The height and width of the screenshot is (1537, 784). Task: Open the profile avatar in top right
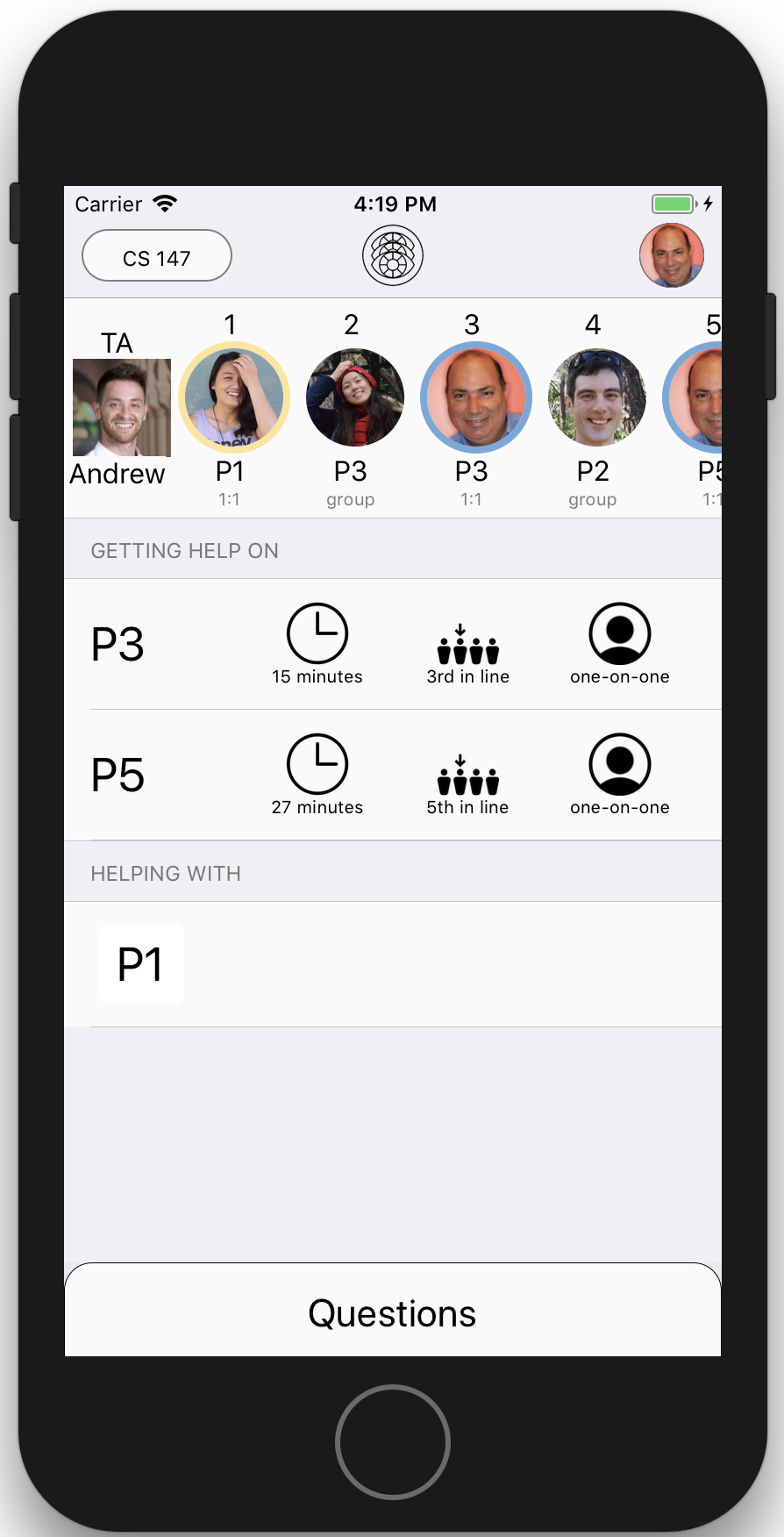[672, 256]
